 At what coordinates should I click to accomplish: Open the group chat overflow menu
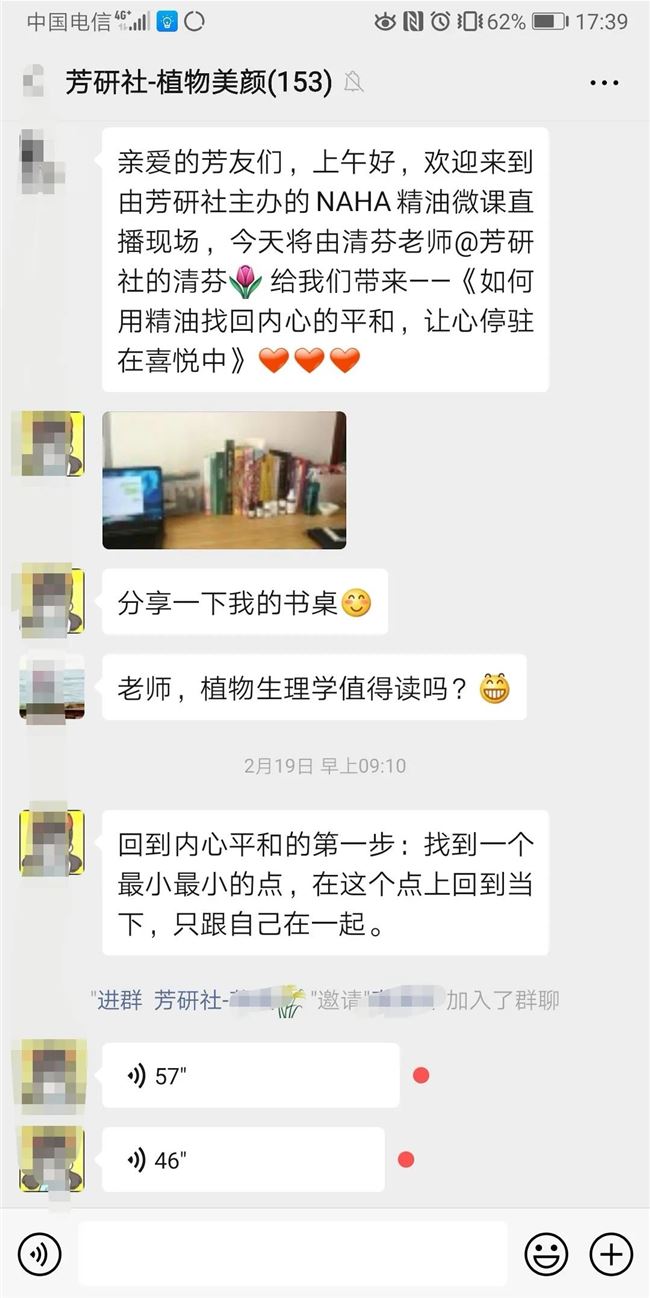(x=604, y=83)
